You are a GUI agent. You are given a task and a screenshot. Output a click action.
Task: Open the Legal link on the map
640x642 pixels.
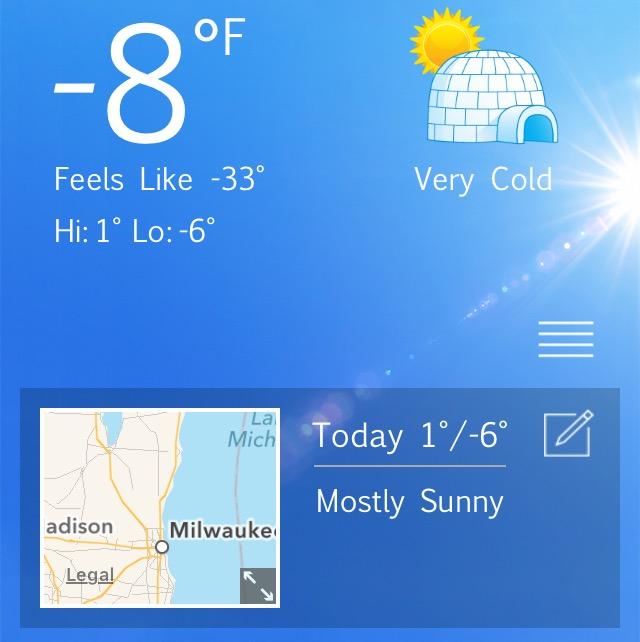tap(90, 576)
